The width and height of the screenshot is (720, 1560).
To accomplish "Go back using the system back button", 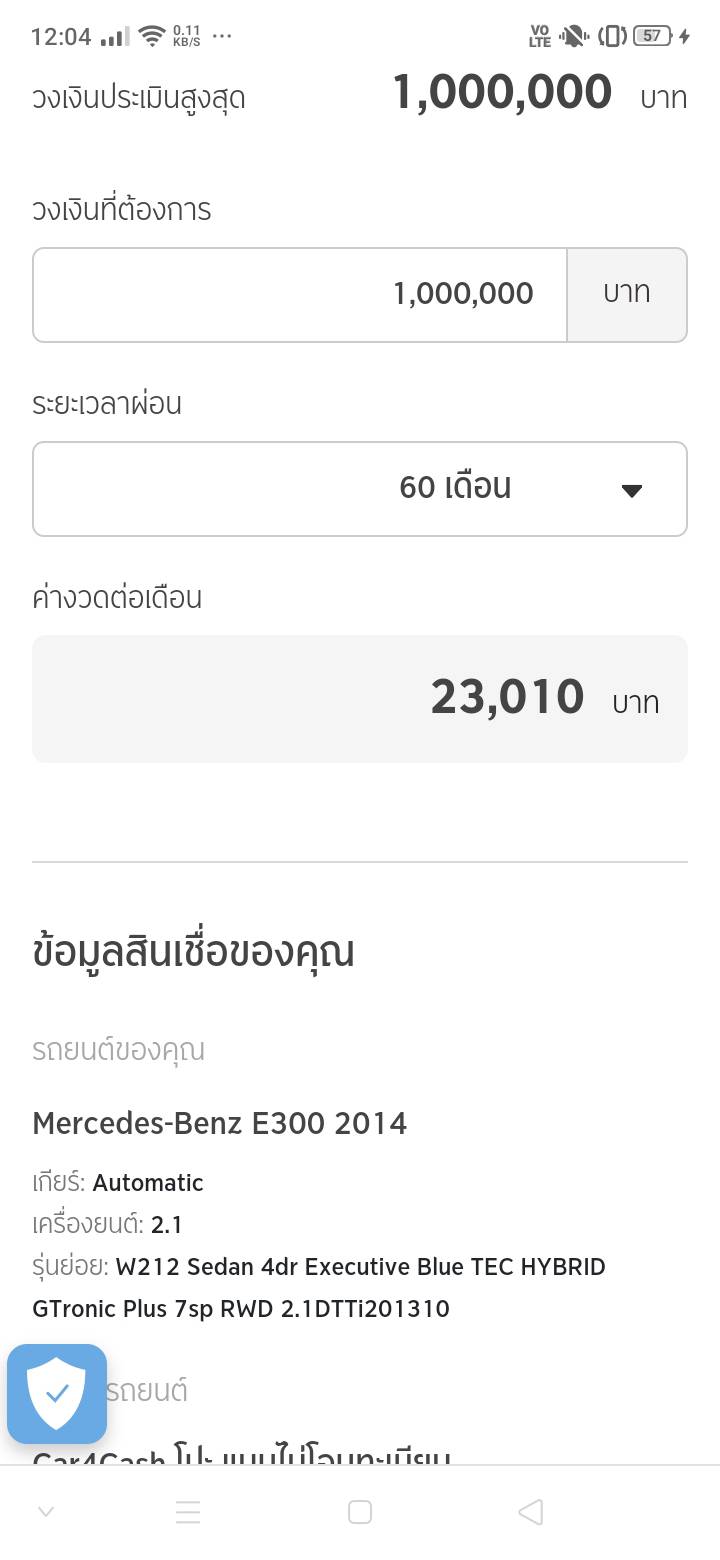I will [531, 1512].
